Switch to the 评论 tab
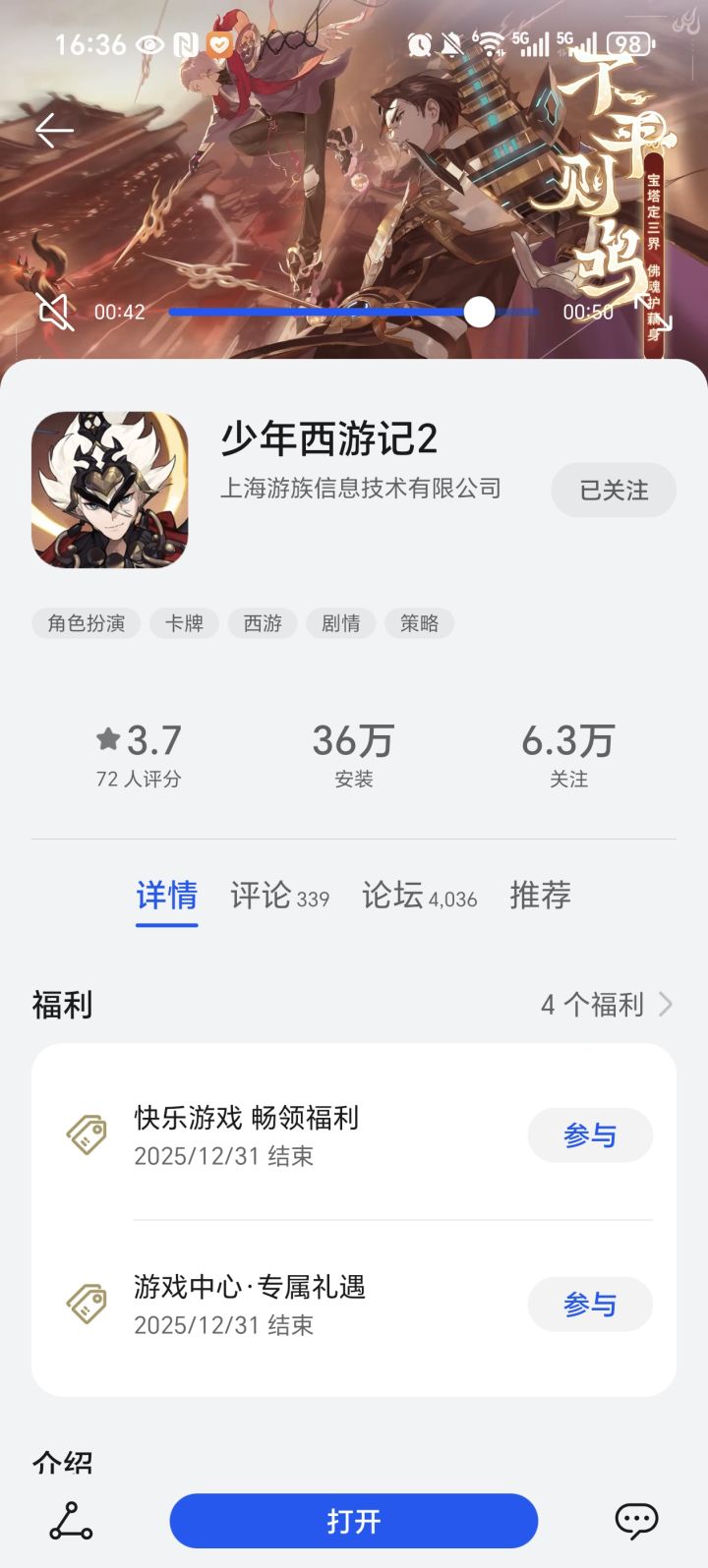708x1568 pixels. (279, 896)
